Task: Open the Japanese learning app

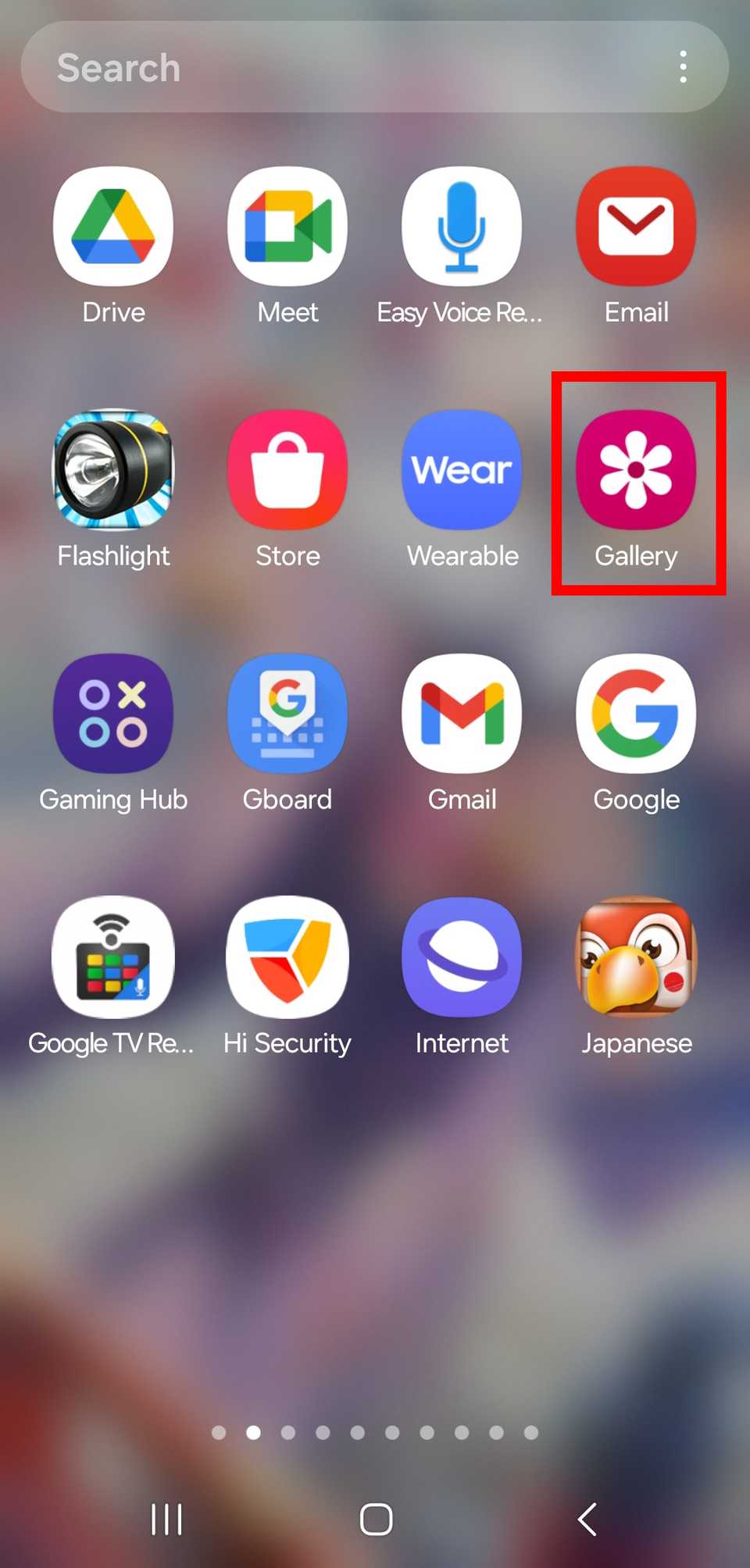Action: [x=636, y=958]
